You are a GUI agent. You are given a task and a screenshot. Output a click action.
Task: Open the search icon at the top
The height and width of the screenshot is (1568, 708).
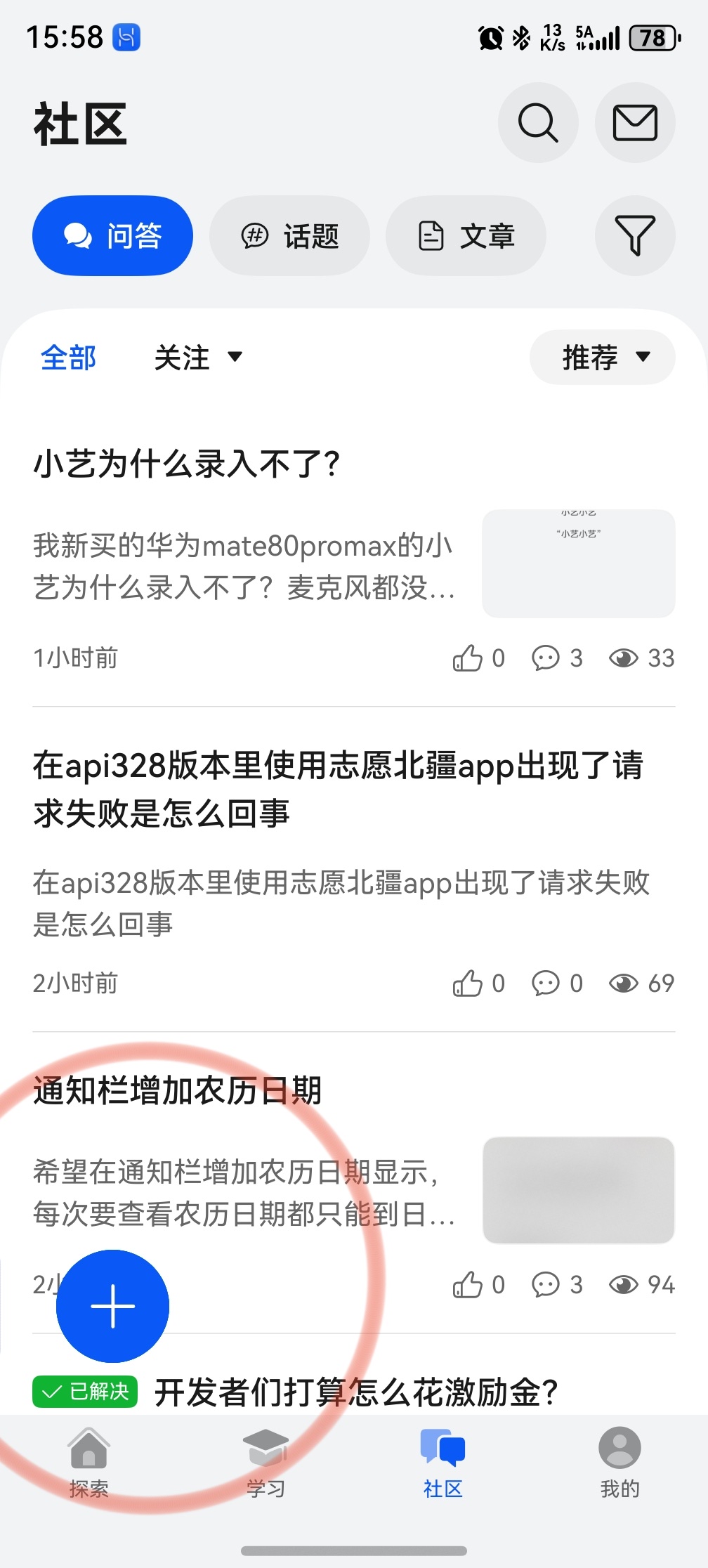[x=537, y=122]
